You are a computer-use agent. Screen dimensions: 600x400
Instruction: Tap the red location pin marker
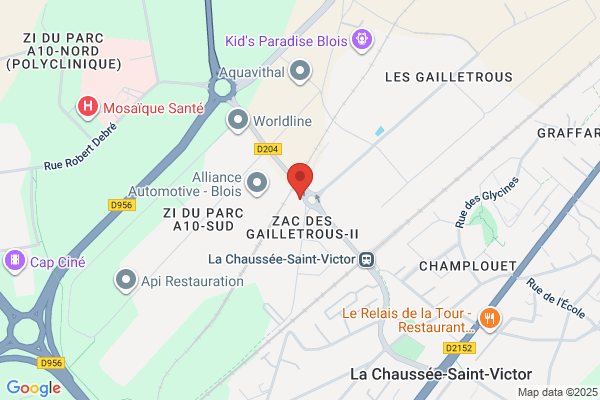pyautogui.click(x=300, y=181)
